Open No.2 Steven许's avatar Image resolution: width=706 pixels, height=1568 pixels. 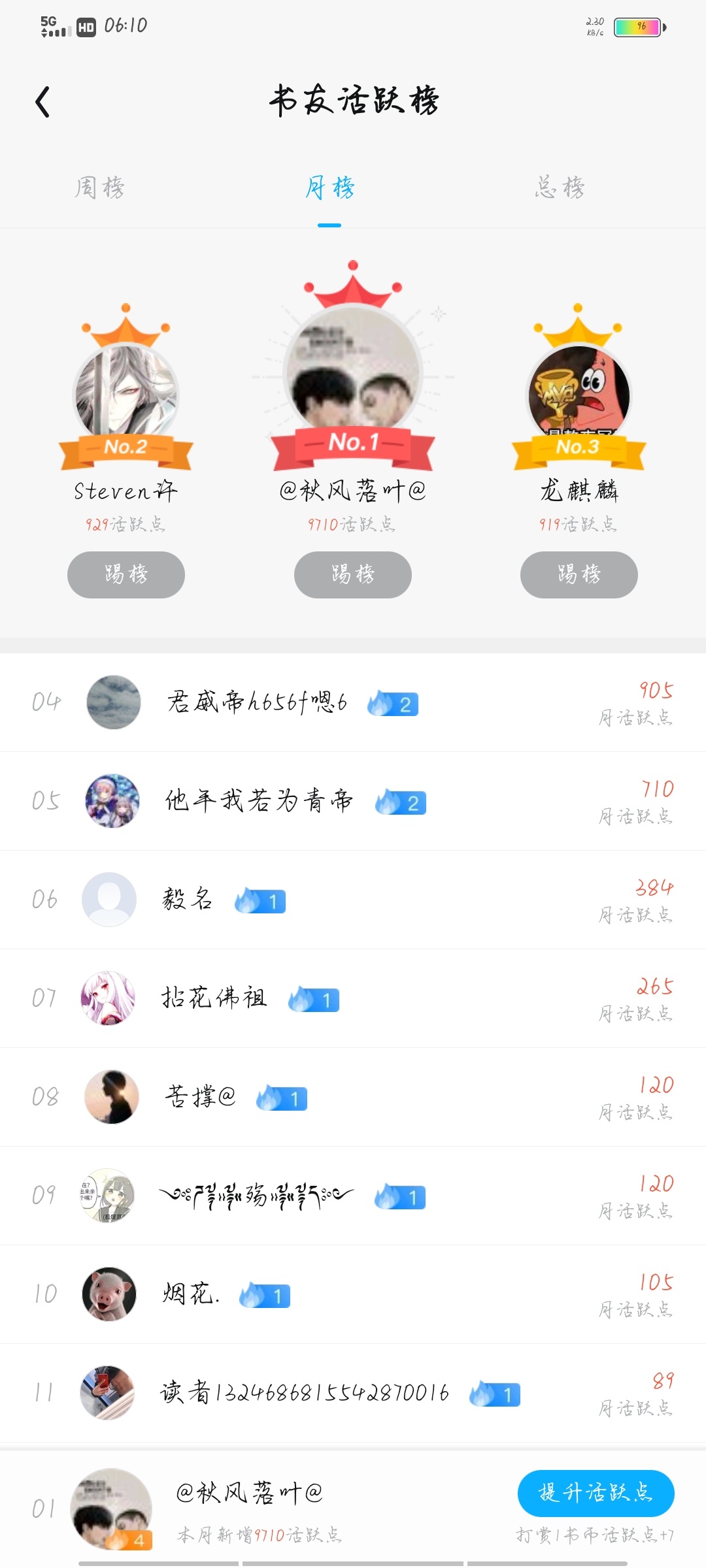(x=126, y=393)
